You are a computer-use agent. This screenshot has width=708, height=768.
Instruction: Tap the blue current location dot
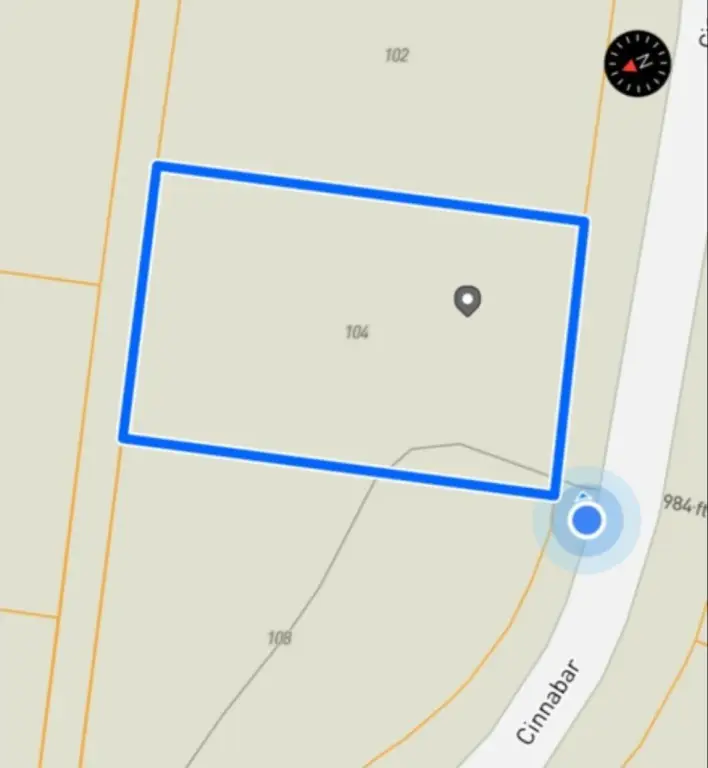tap(587, 520)
